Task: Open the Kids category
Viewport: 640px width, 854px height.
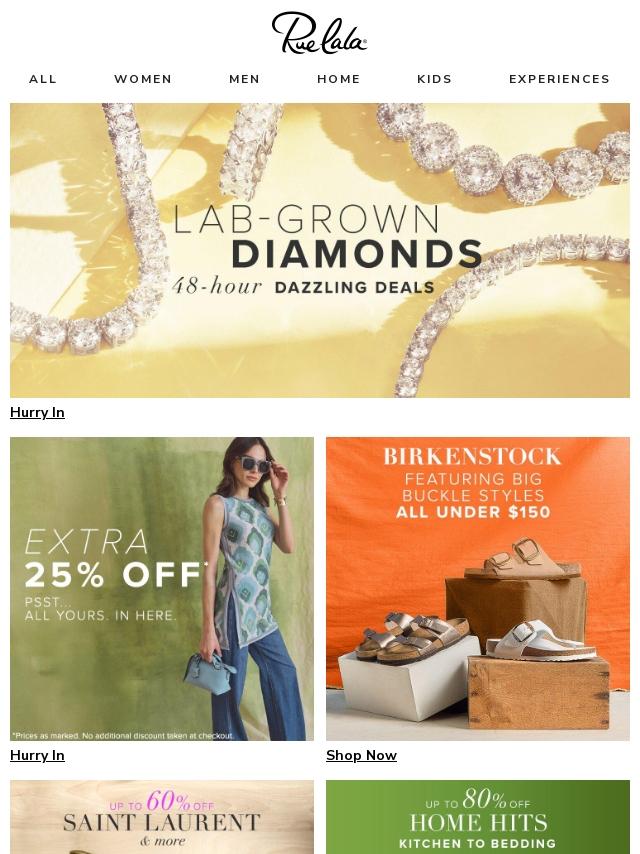Action: [434, 79]
